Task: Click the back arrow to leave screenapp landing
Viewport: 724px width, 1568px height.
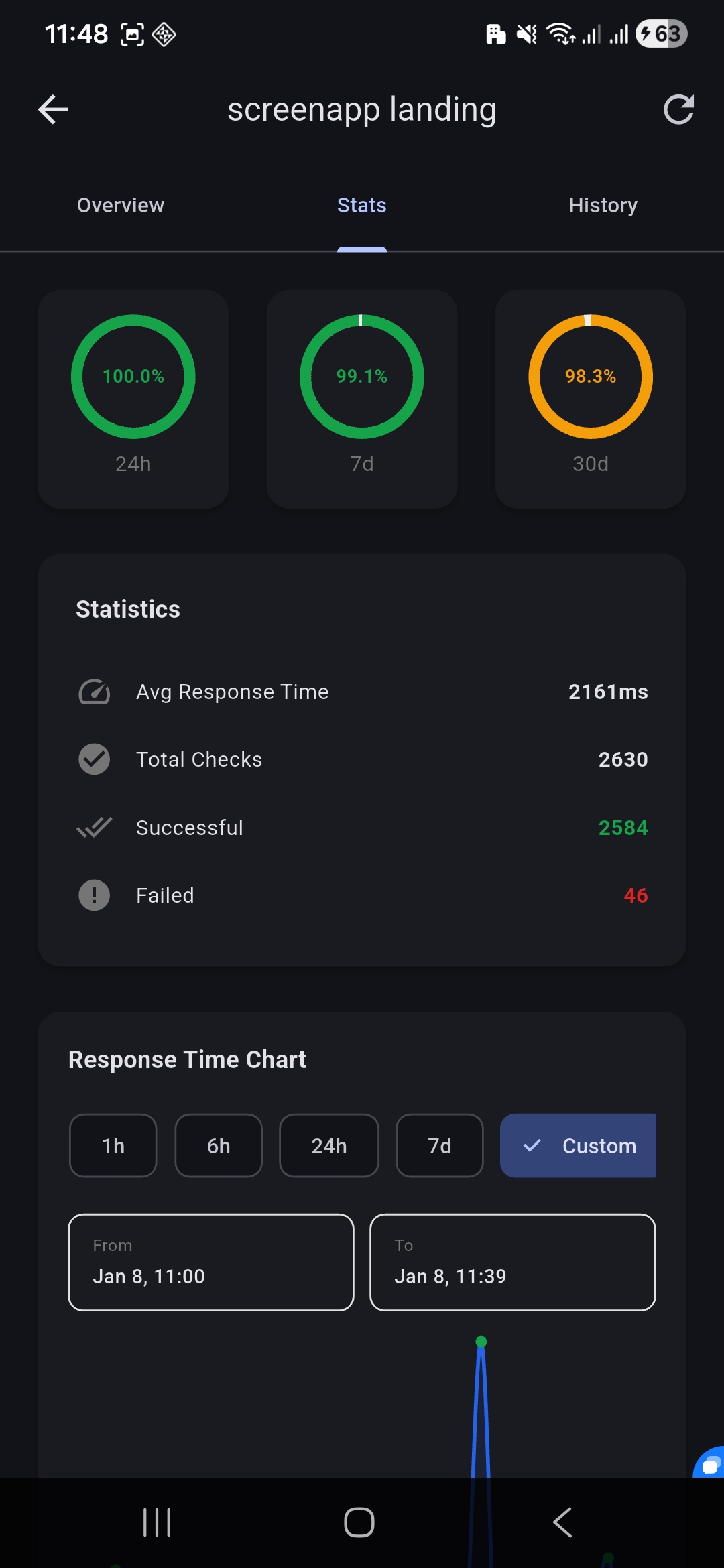Action: [52, 109]
